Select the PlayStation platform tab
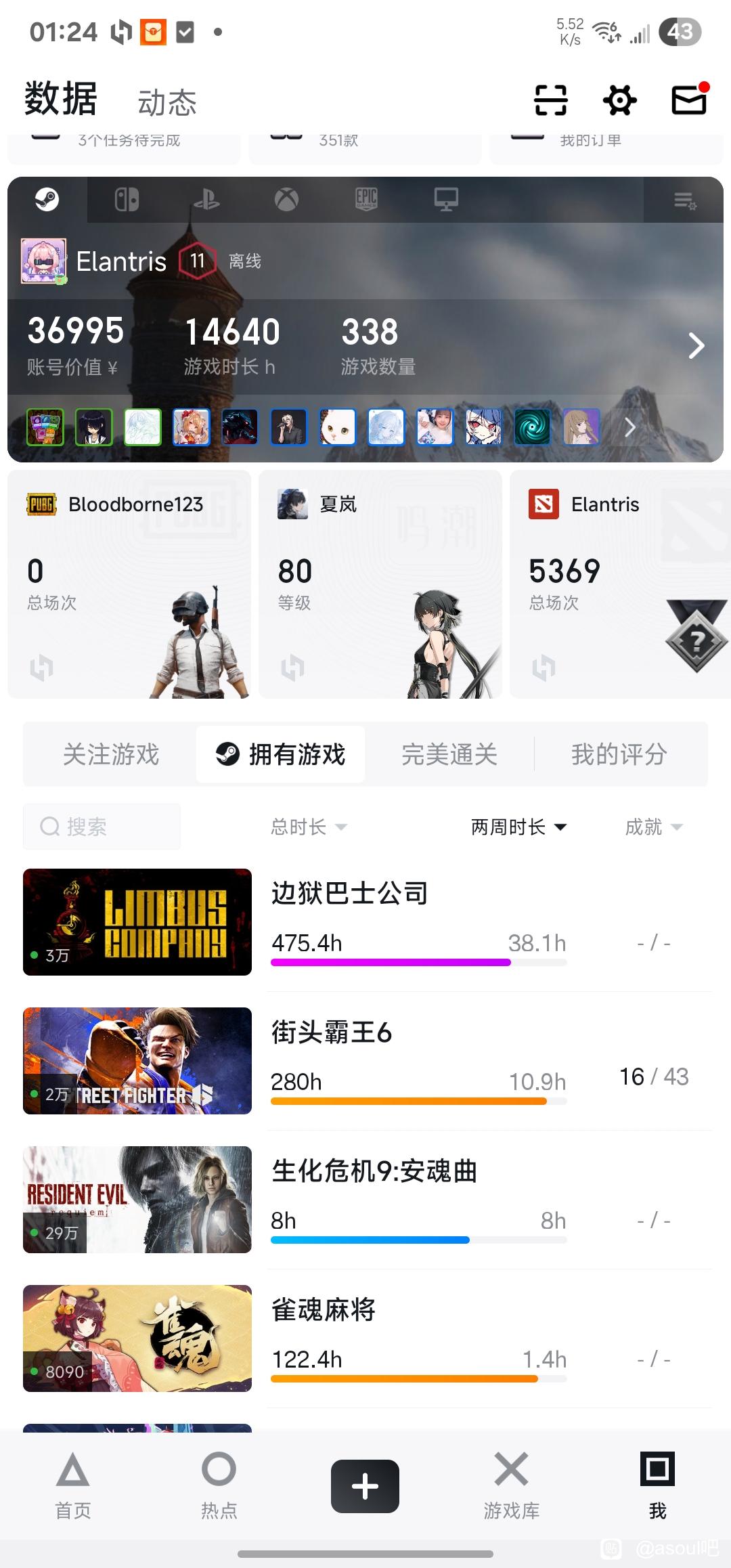The height and width of the screenshot is (1568, 731). (x=206, y=200)
